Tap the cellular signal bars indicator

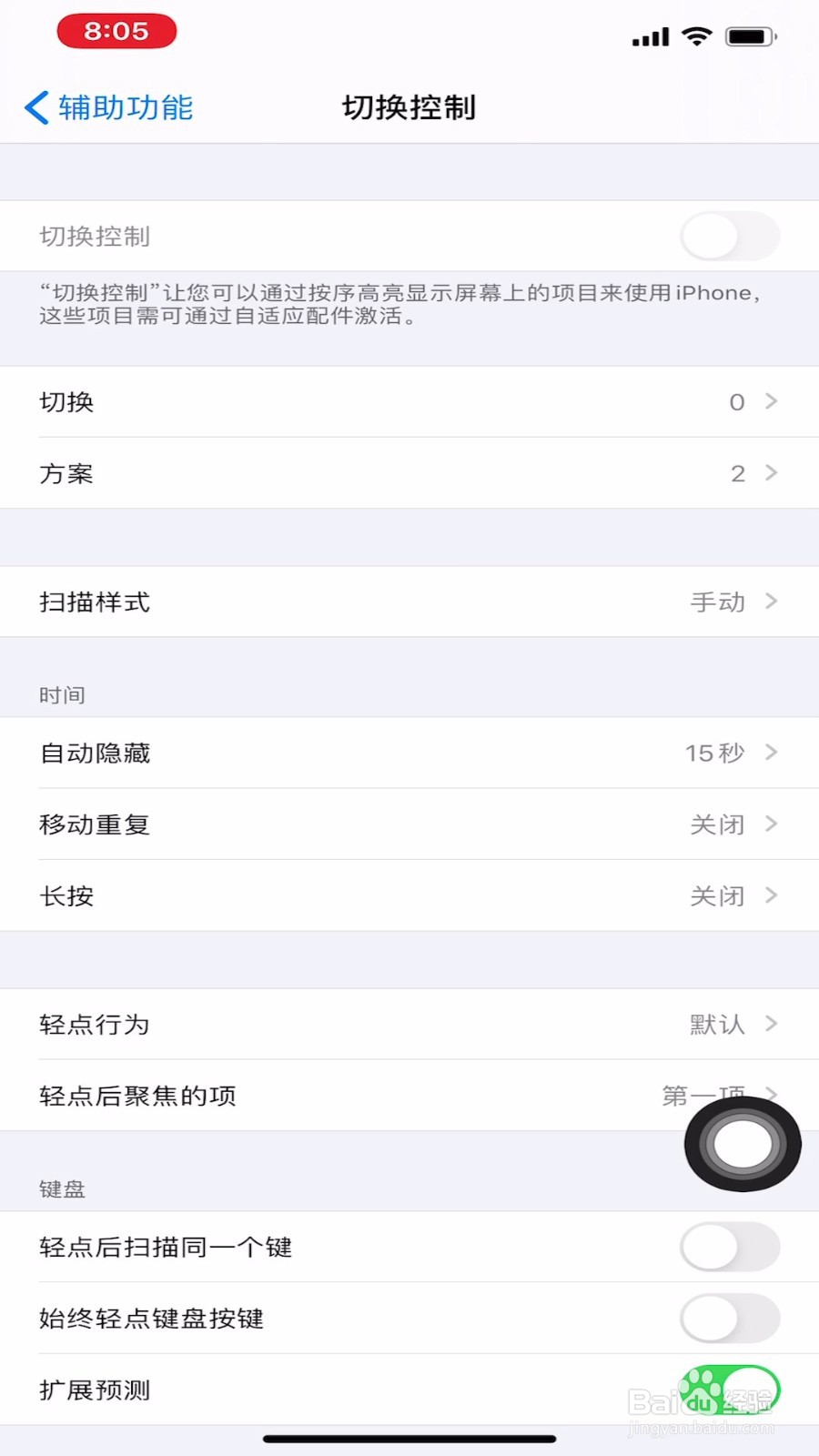tap(648, 36)
